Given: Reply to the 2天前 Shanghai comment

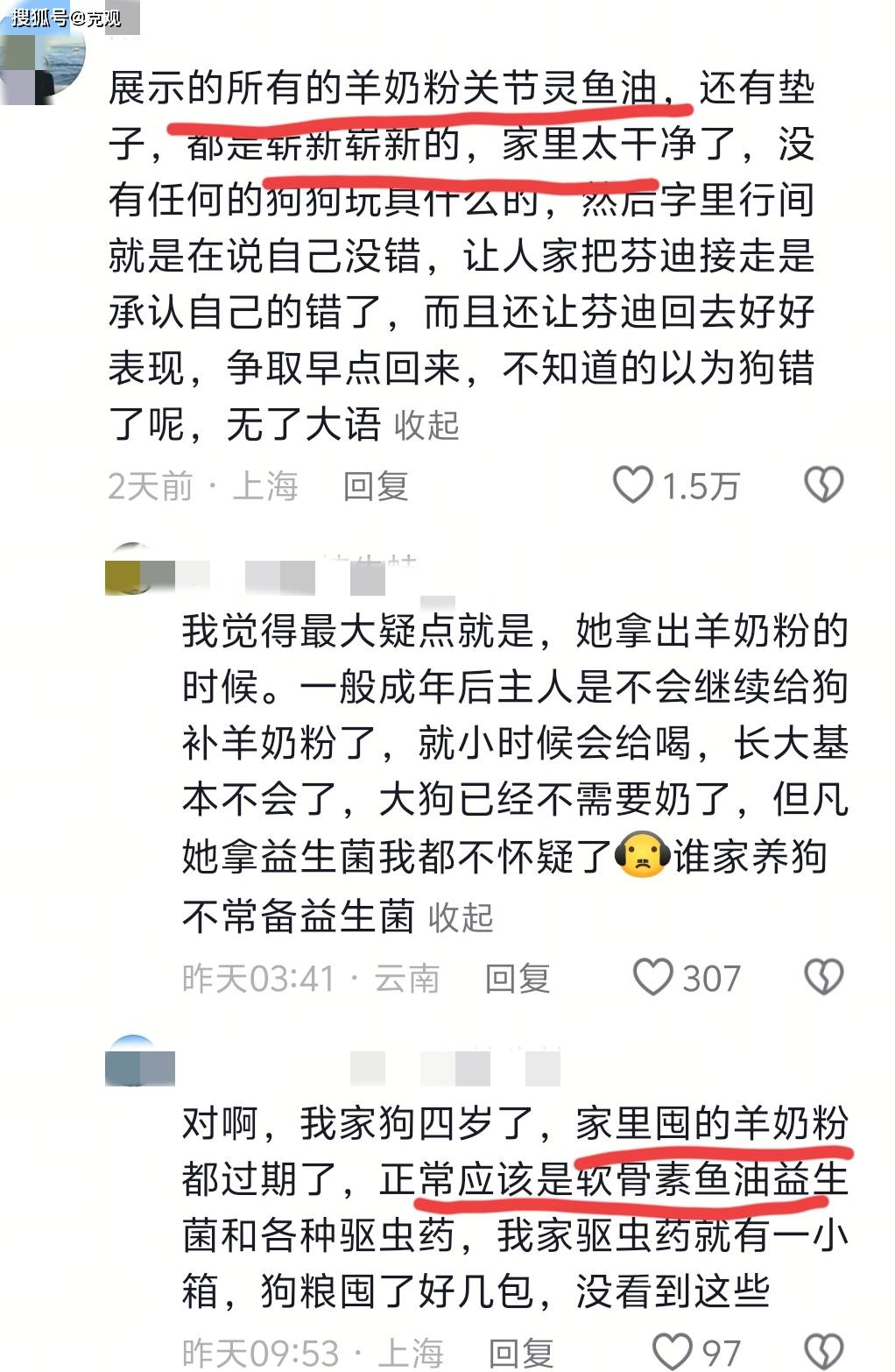Looking at the screenshot, I should (376, 485).
